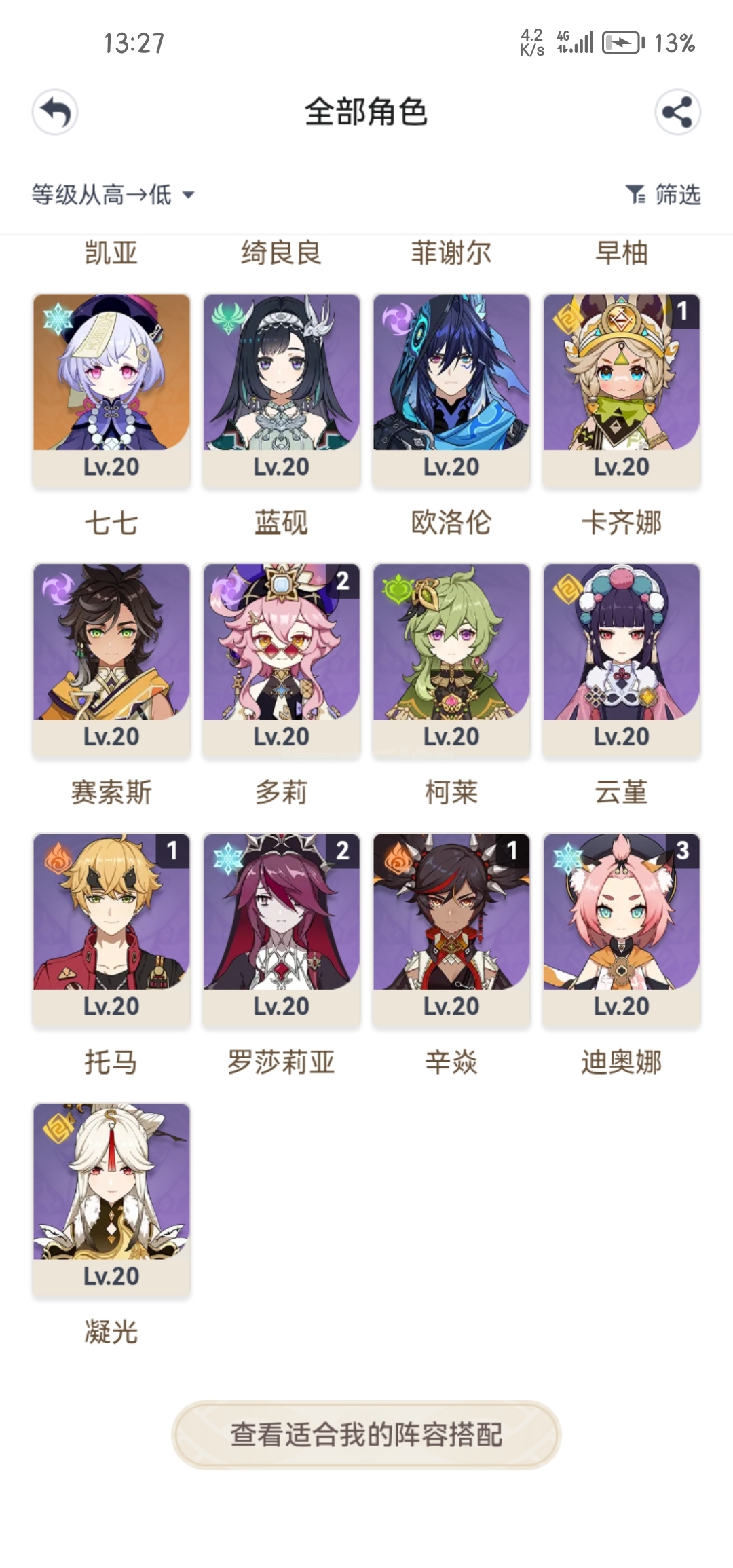Select the 欧洛伦 character card
The image size is (733, 1568).
tap(451, 390)
